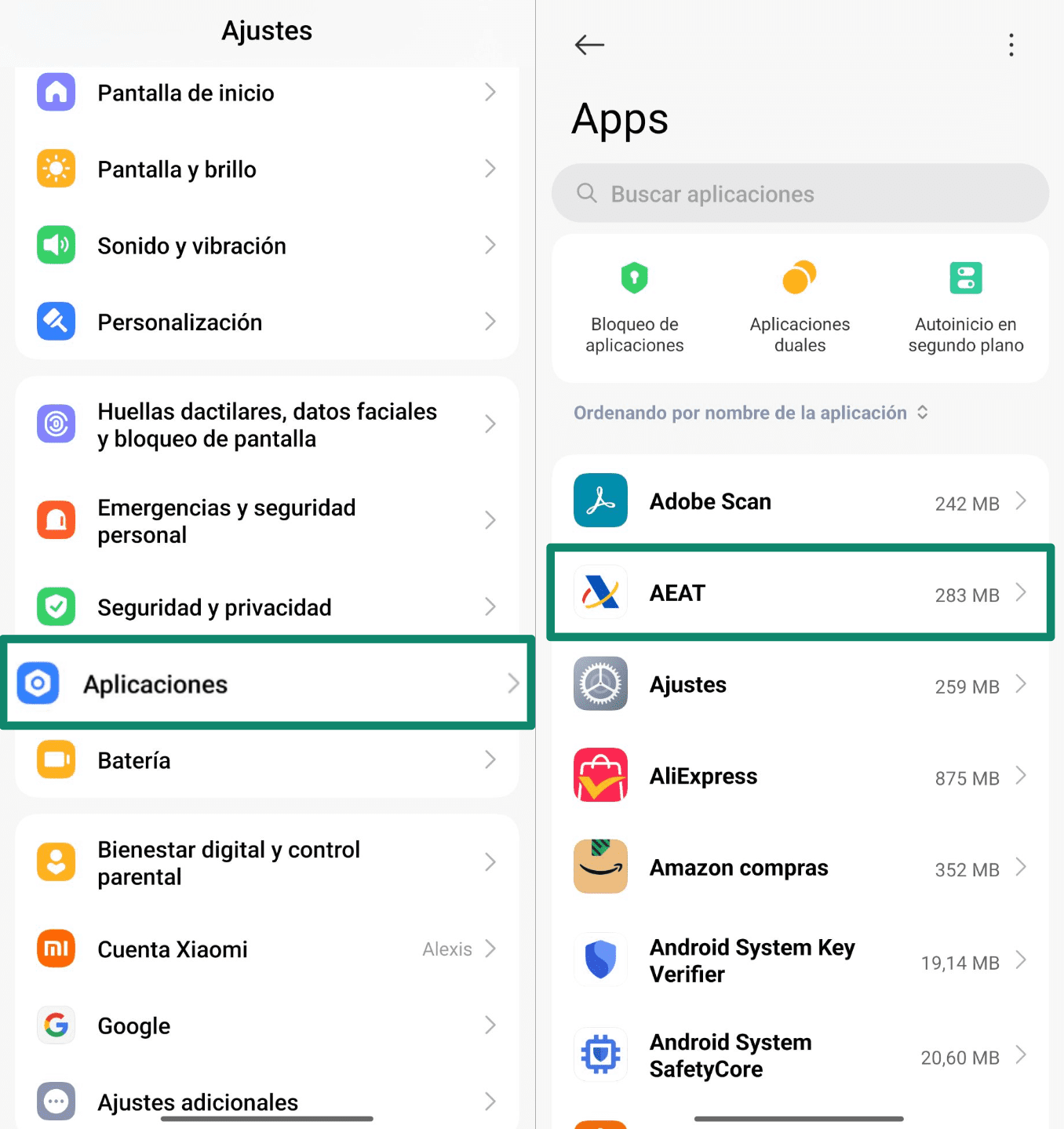Tap the Buscar aplicaciones search field
Viewport: 1064px width, 1129px height.
click(x=799, y=193)
